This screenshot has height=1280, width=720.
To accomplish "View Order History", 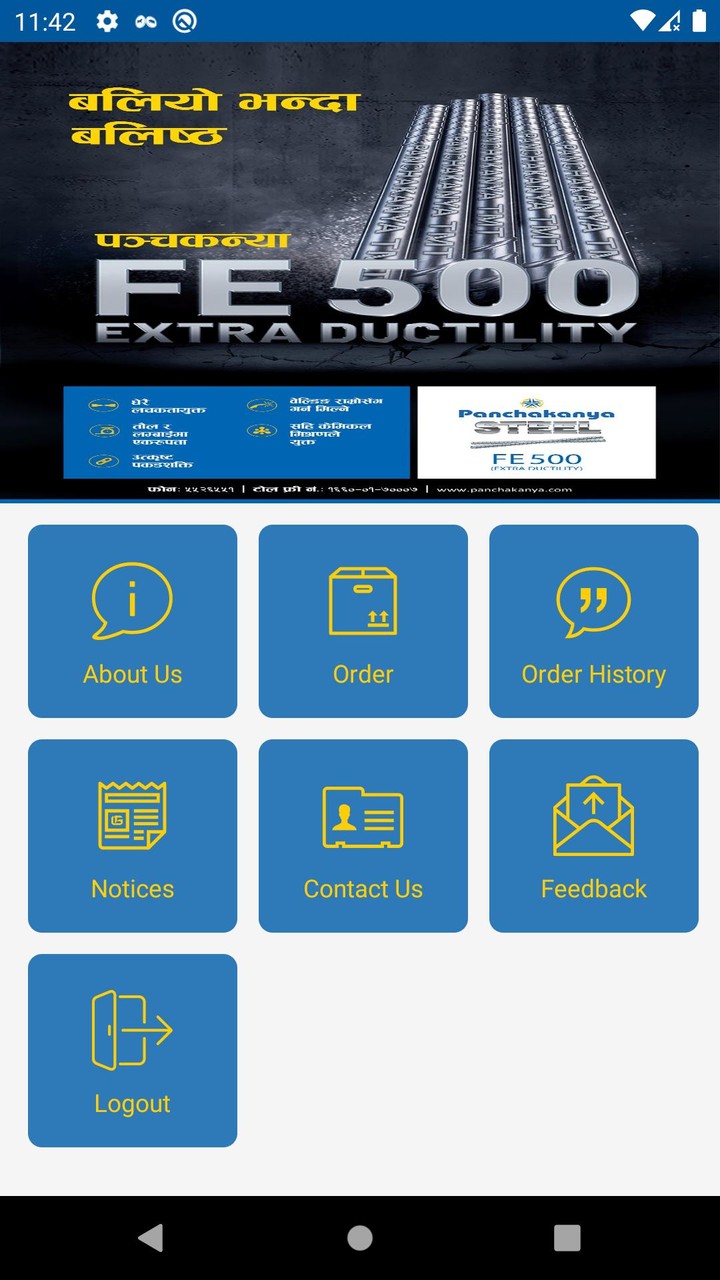I will click(593, 621).
